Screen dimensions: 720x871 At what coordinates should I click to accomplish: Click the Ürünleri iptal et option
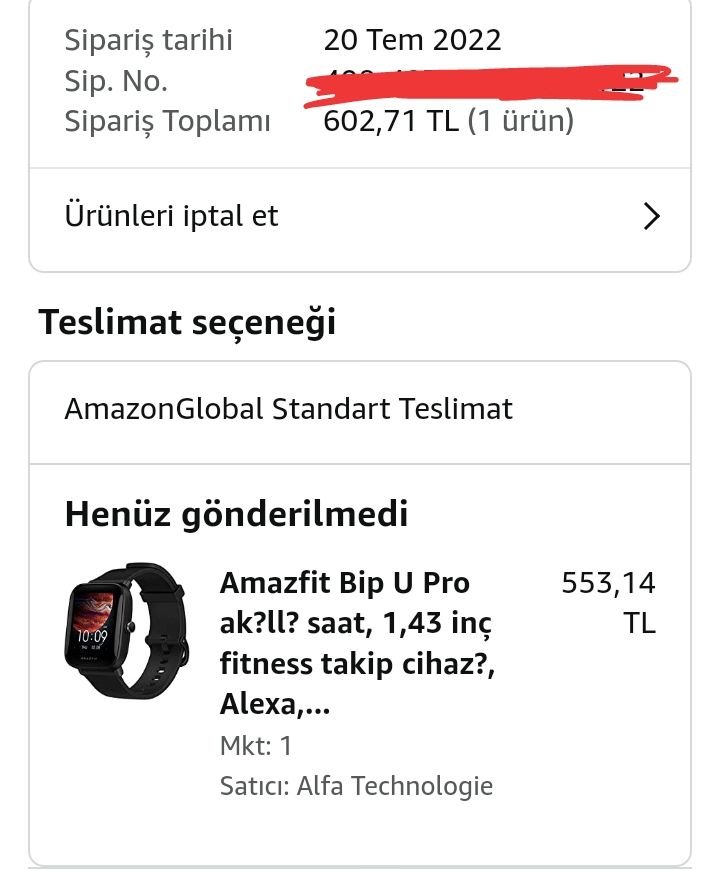pyautogui.click(x=171, y=215)
